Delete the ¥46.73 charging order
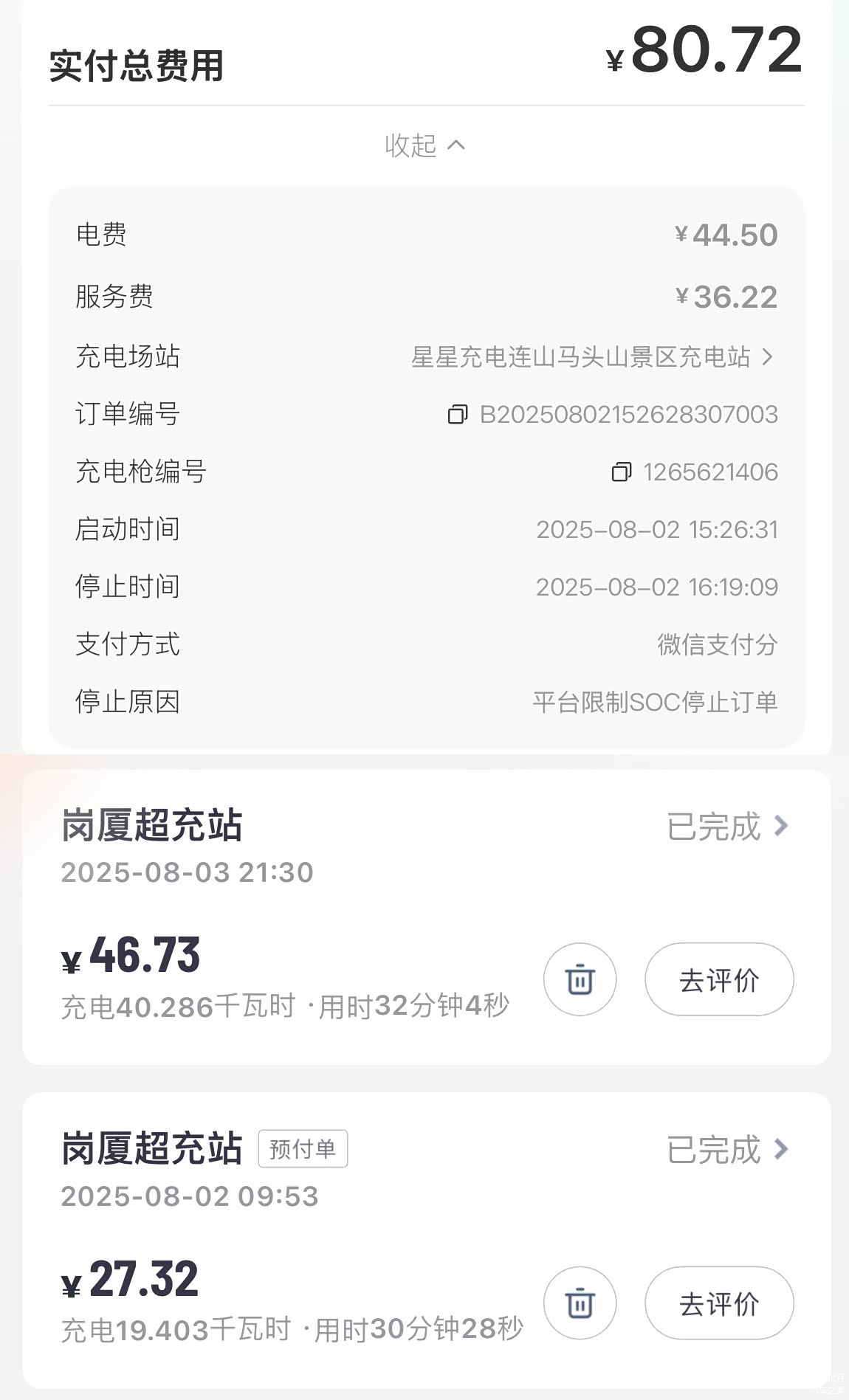 click(x=580, y=979)
